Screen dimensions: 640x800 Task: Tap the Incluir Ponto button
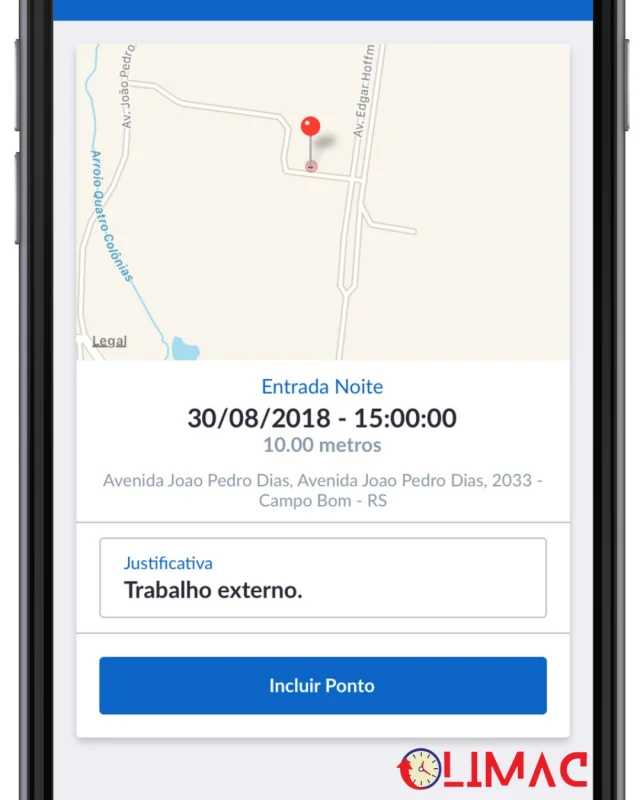pyautogui.click(x=322, y=685)
